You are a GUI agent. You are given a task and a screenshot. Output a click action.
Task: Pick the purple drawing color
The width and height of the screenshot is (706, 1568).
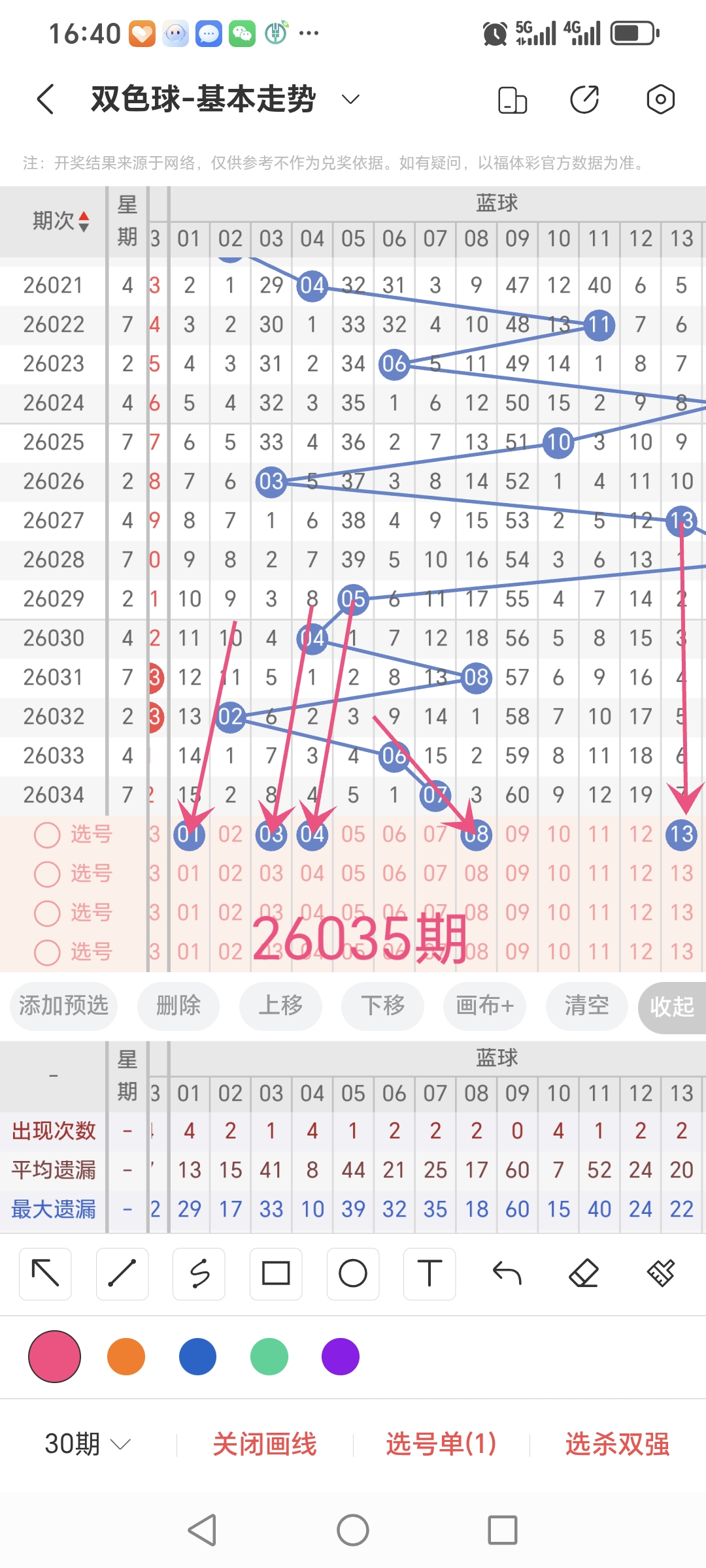pyautogui.click(x=340, y=1357)
